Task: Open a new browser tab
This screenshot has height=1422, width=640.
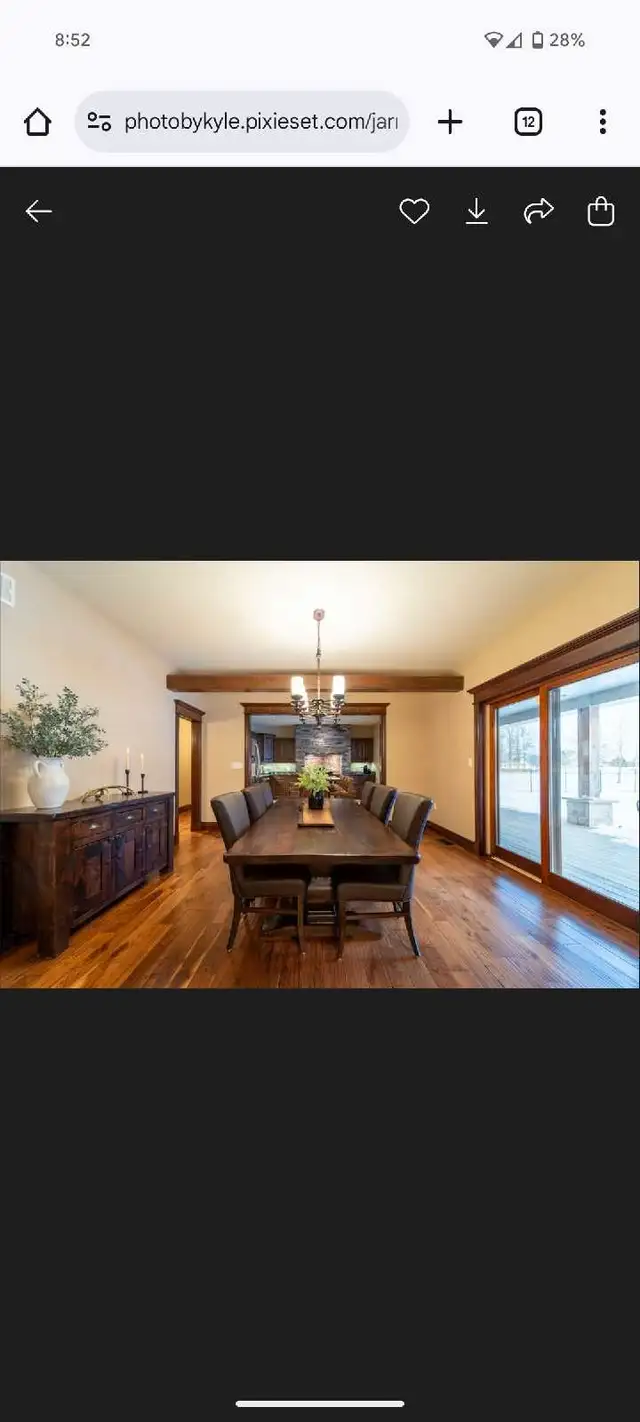Action: (450, 122)
